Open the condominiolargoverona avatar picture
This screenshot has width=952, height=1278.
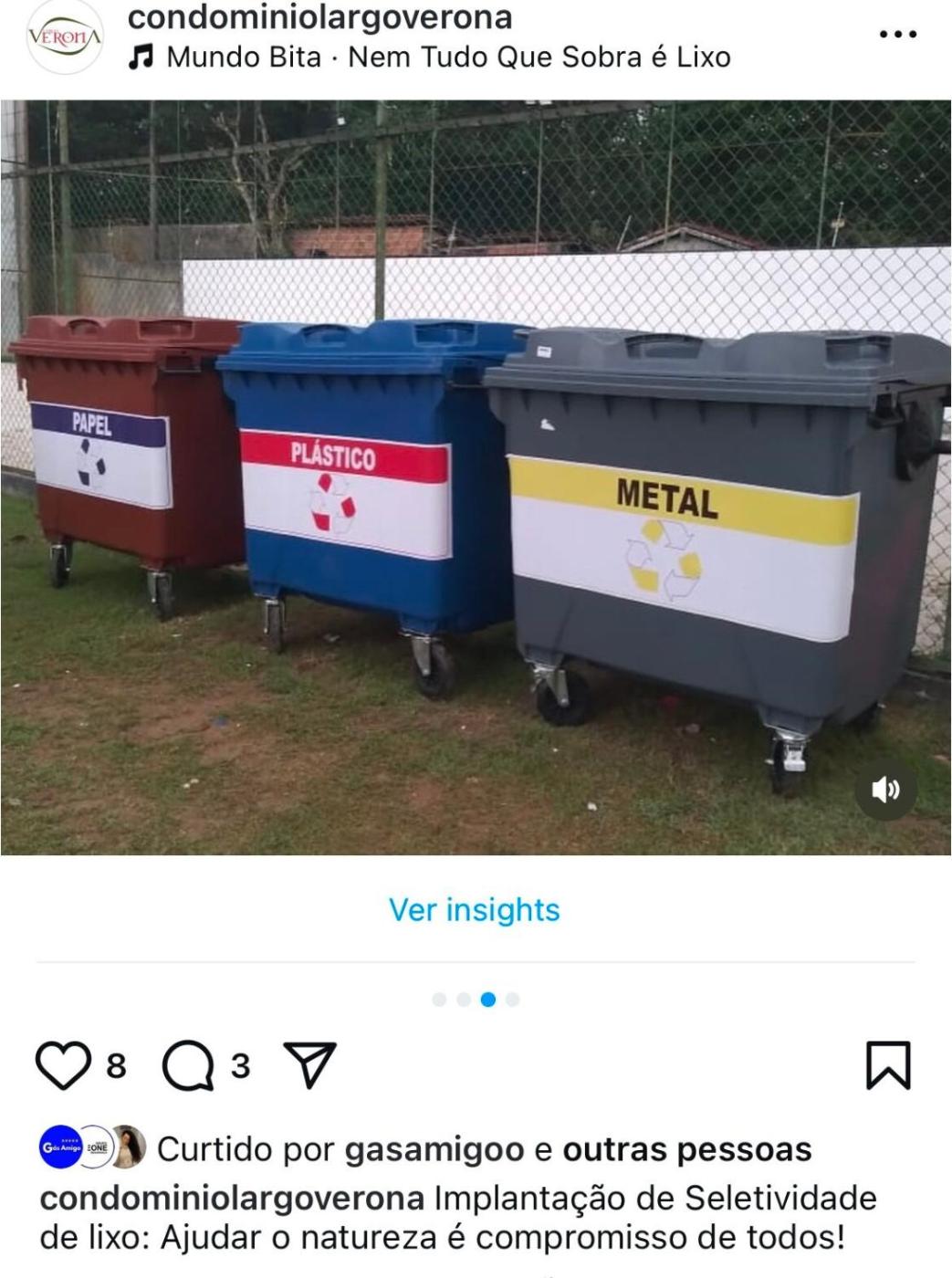pos(64,37)
